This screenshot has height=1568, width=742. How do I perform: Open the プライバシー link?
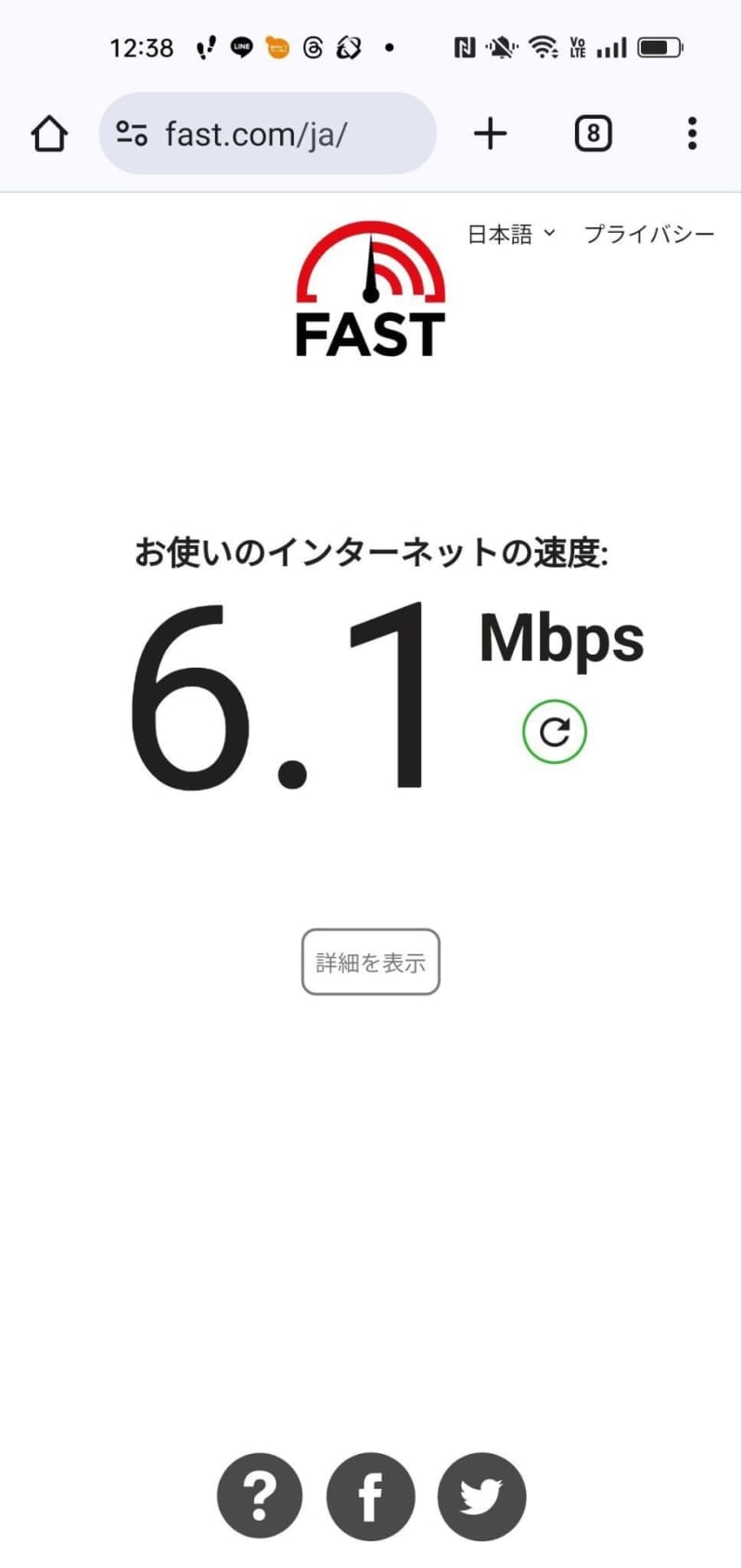(648, 234)
